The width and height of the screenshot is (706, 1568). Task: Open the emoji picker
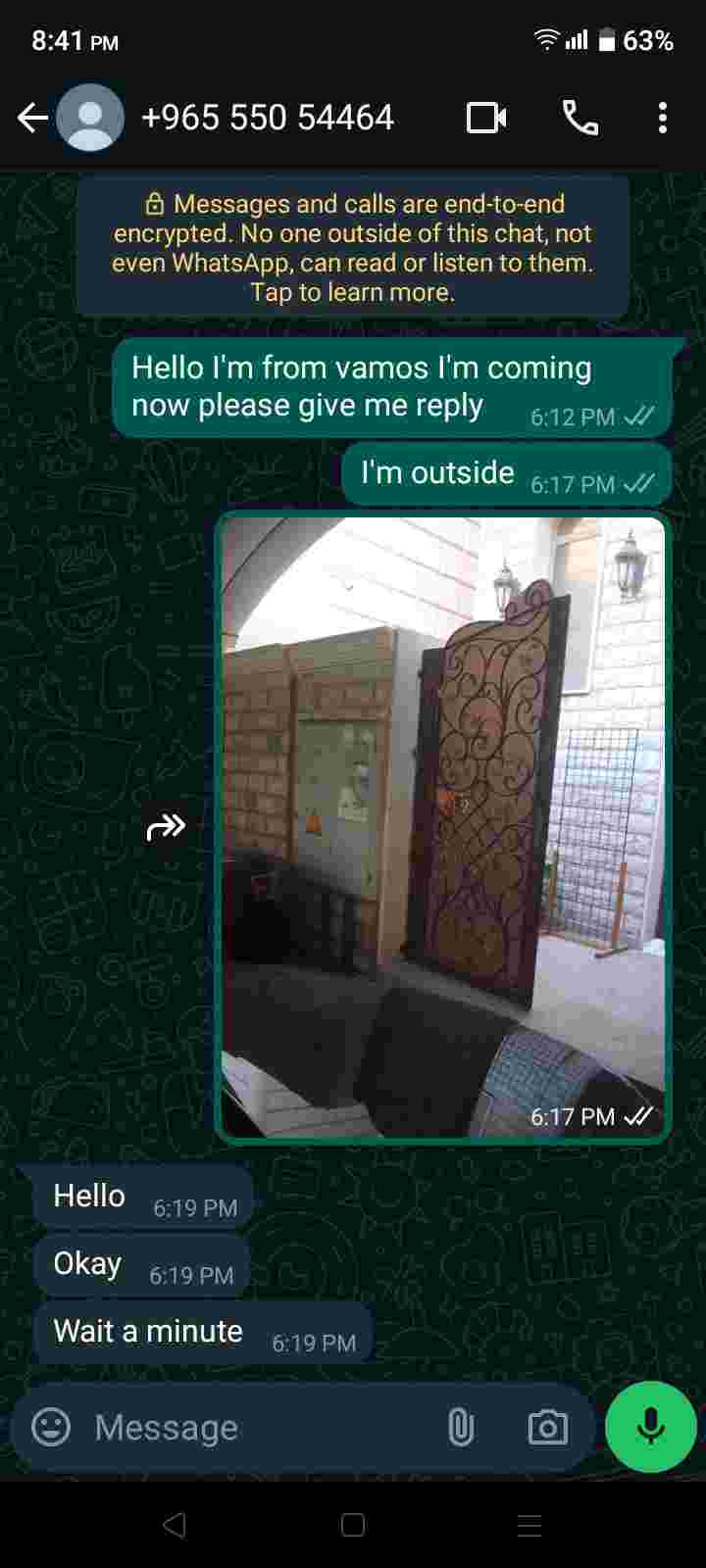[51, 1427]
